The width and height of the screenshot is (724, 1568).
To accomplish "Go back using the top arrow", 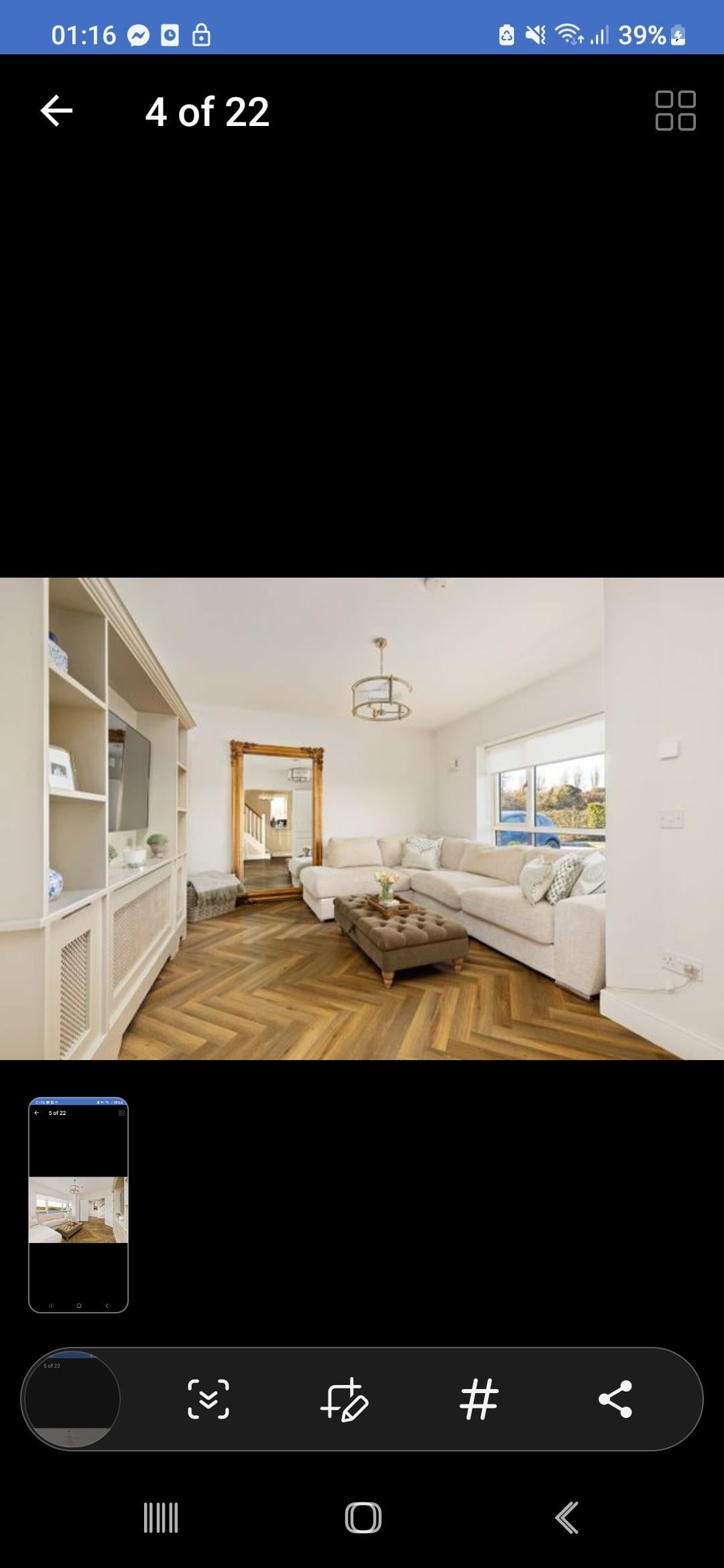I will tap(56, 111).
